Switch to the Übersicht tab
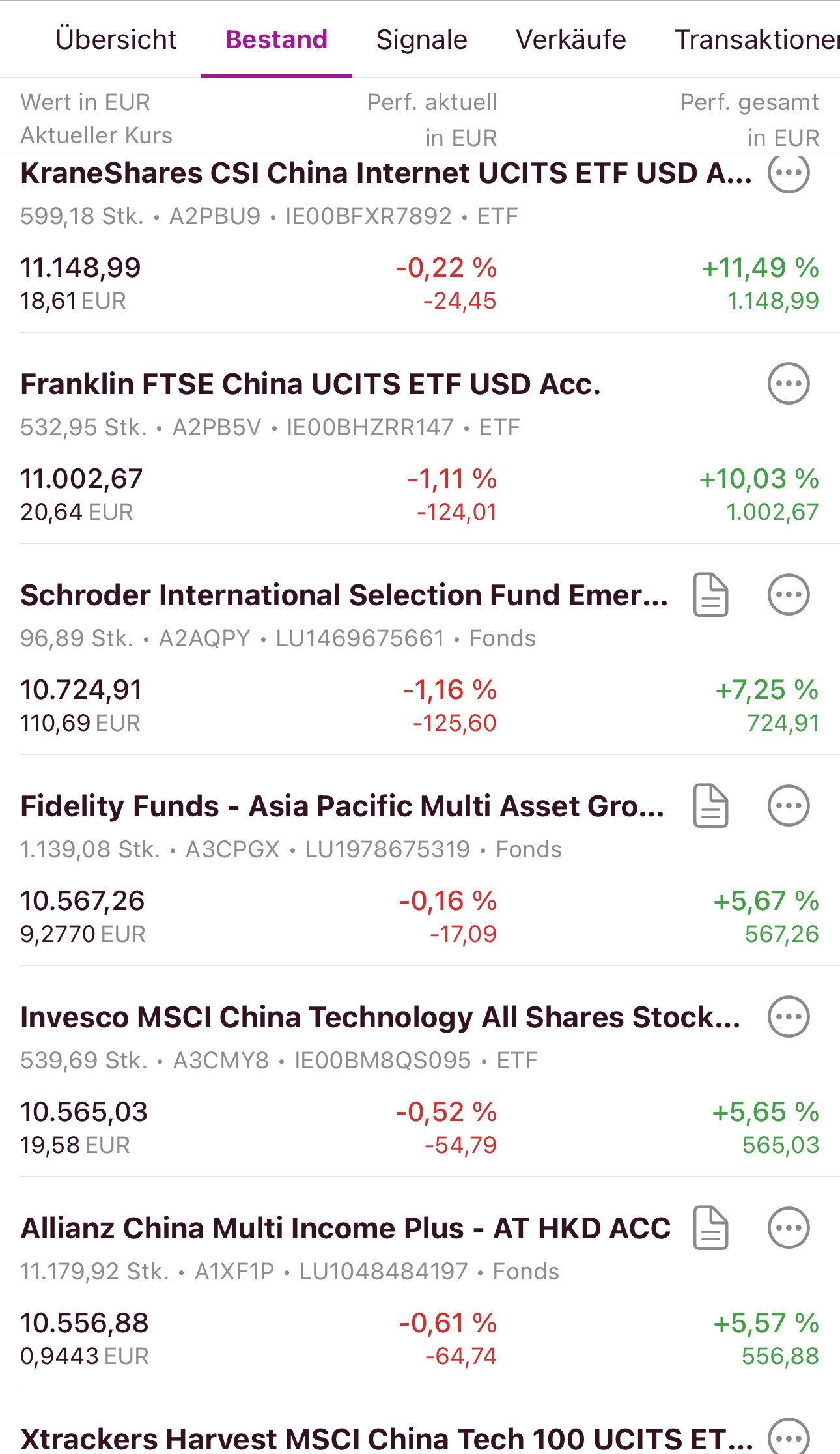Image resolution: width=840 pixels, height=1454 pixels. pos(116,40)
